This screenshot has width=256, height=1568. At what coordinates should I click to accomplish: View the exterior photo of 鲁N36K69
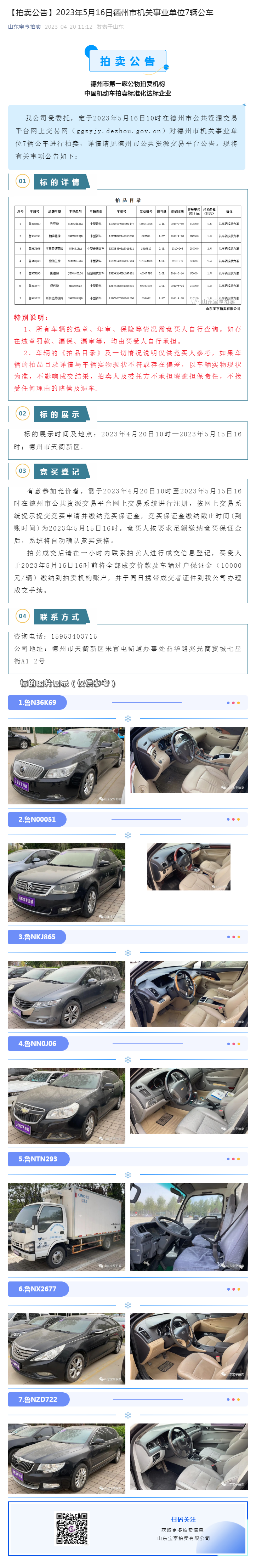(66, 765)
